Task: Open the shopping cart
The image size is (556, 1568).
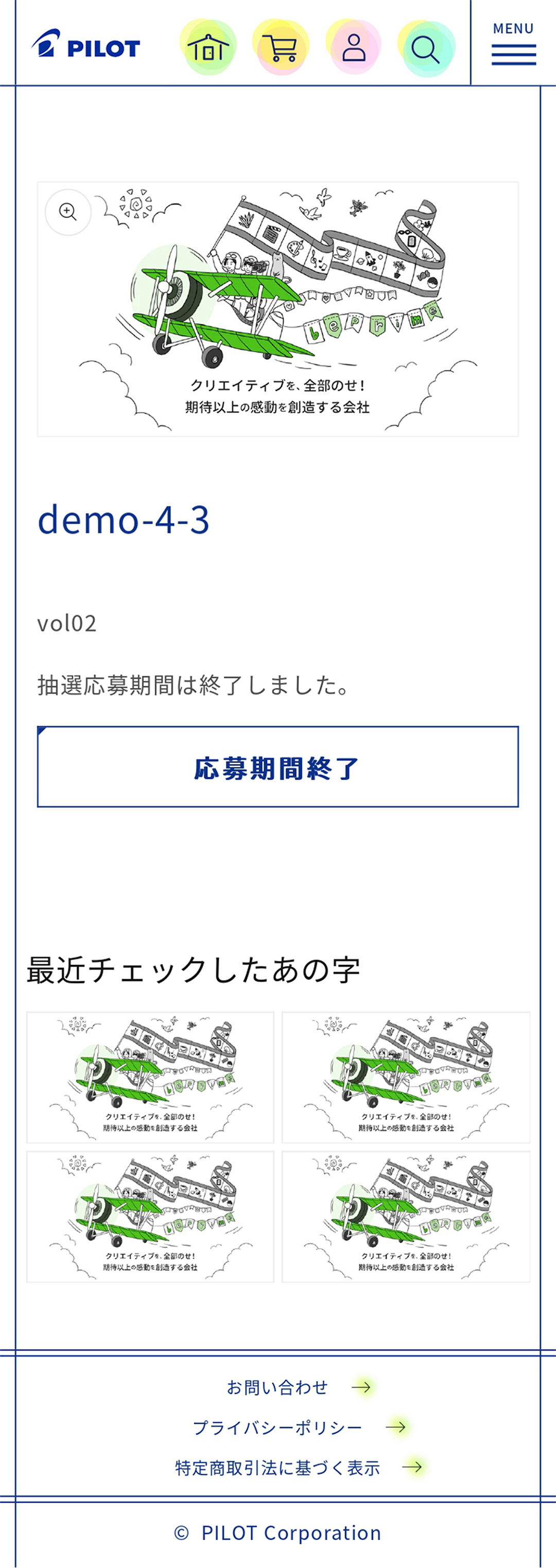Action: click(280, 47)
